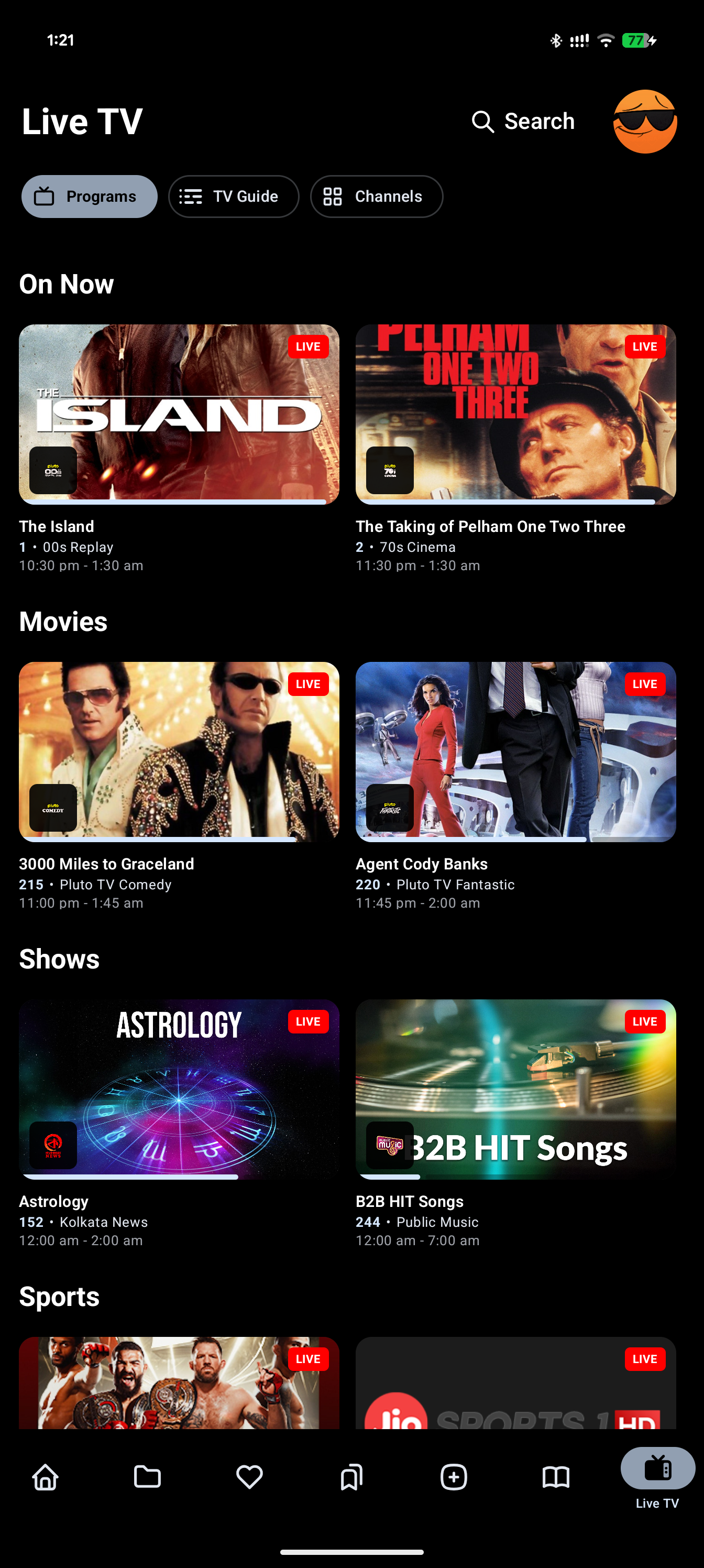Switch to the TV Guide view

point(234,197)
